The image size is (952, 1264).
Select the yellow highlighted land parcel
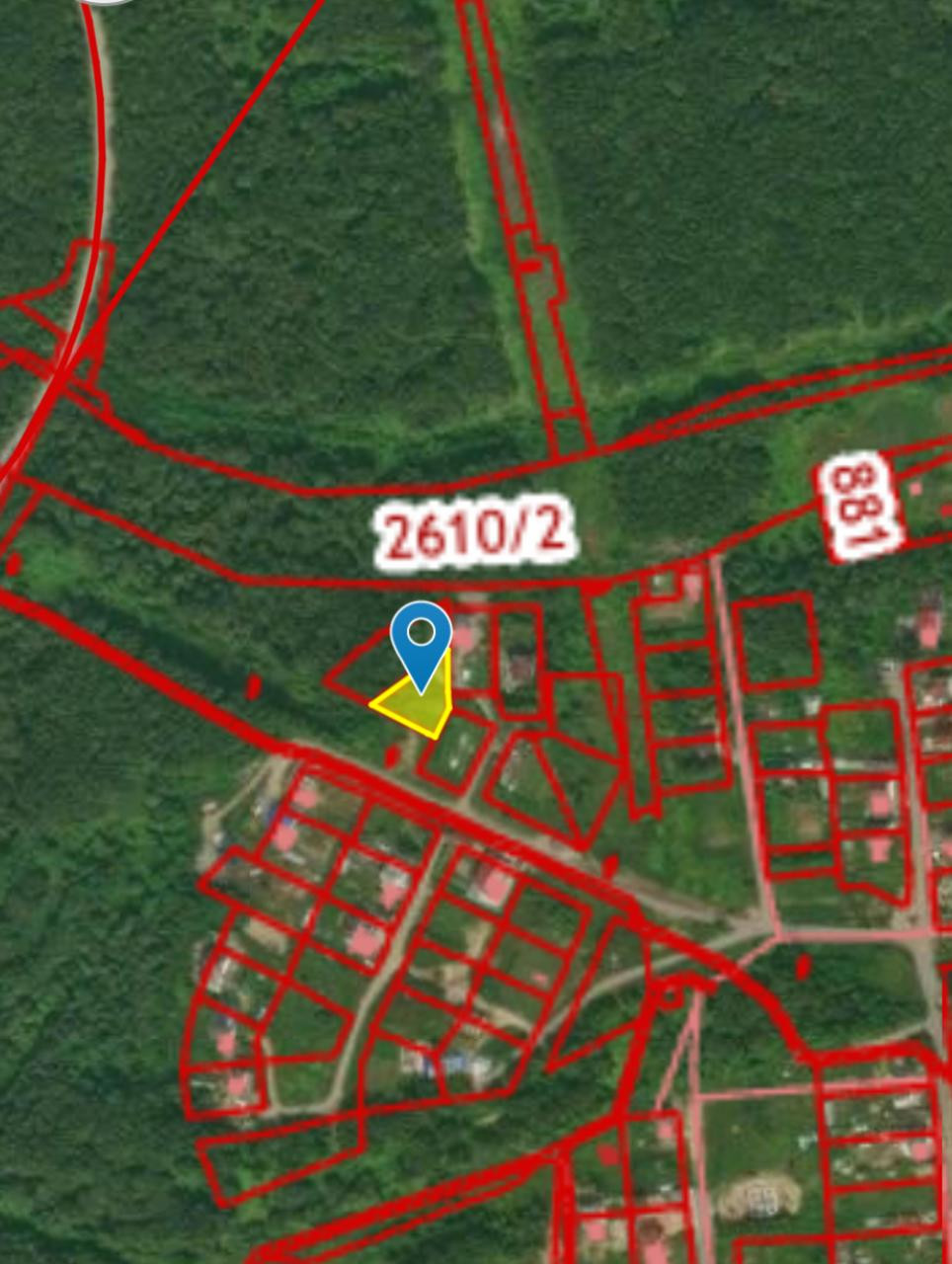[422, 703]
